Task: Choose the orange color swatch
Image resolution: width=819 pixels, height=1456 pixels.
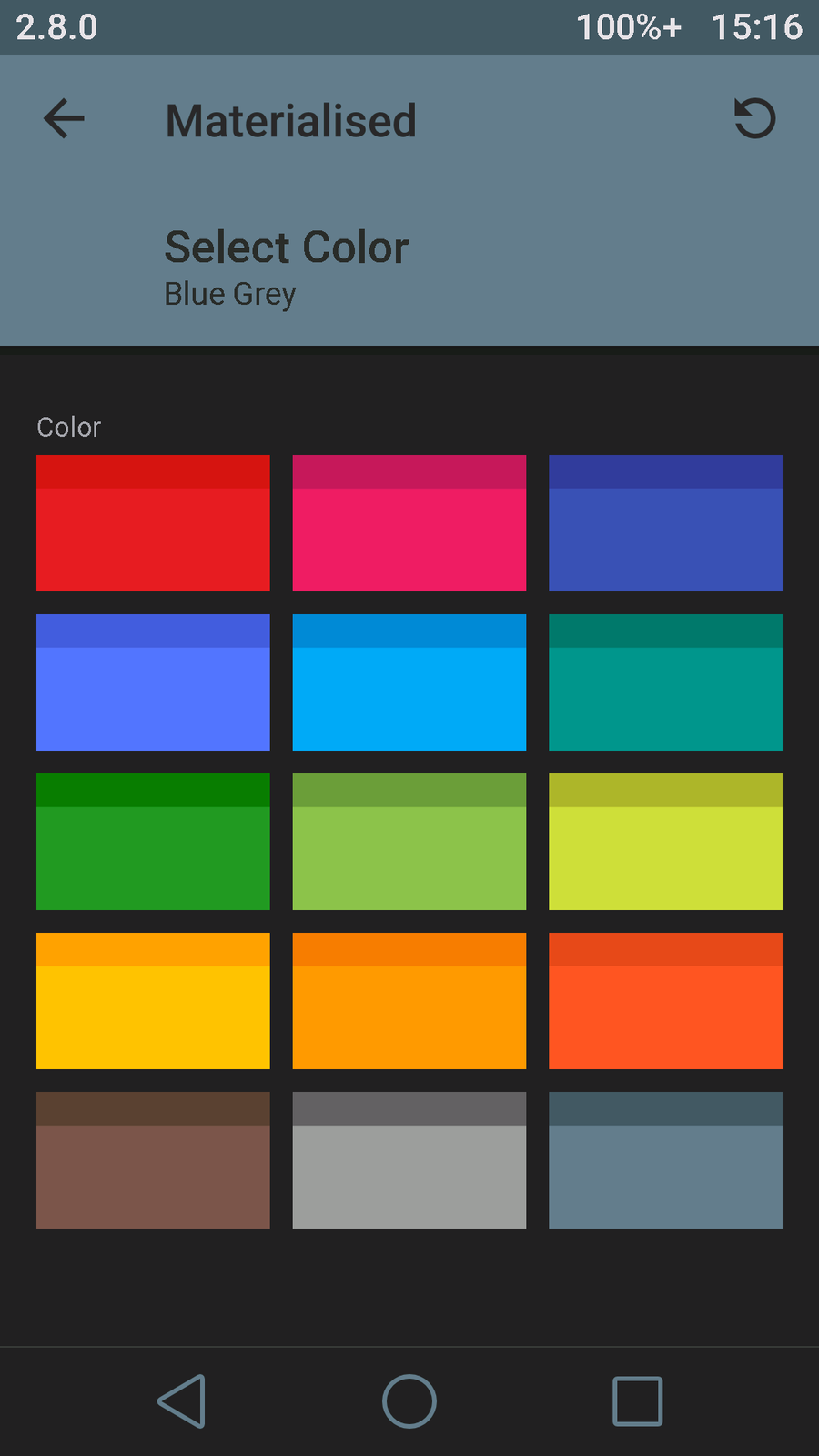Action: 409,1001
